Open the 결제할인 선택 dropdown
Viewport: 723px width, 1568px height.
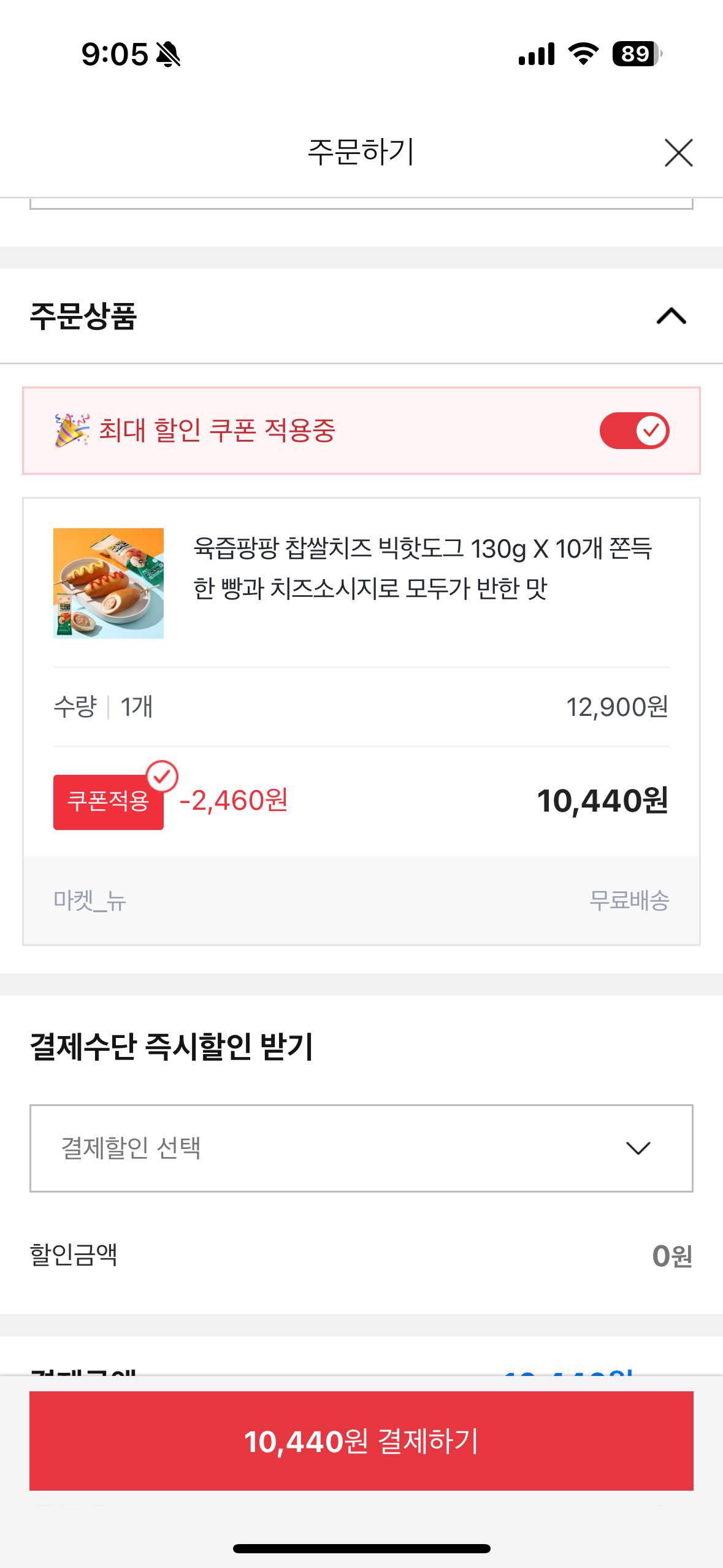[361, 1148]
